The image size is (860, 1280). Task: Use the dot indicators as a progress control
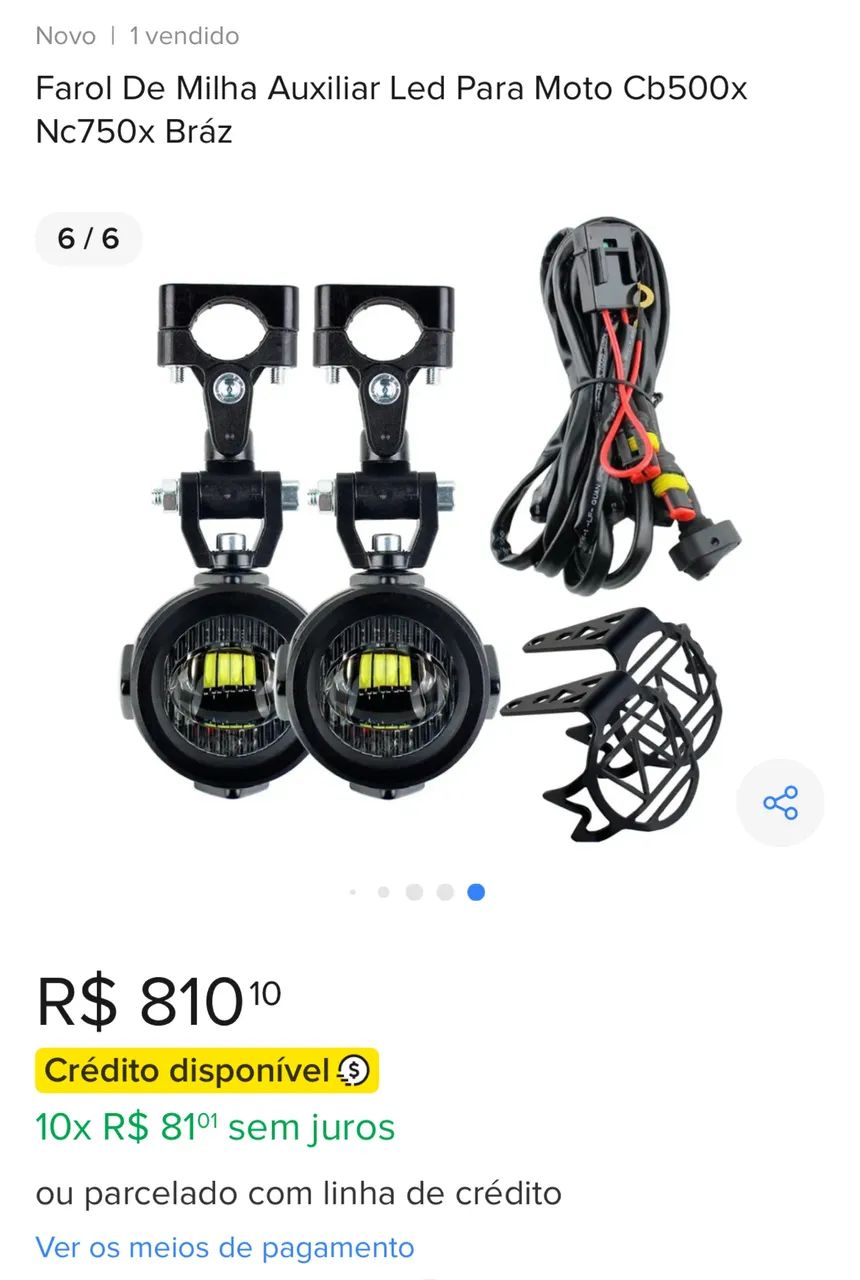[x=414, y=891]
